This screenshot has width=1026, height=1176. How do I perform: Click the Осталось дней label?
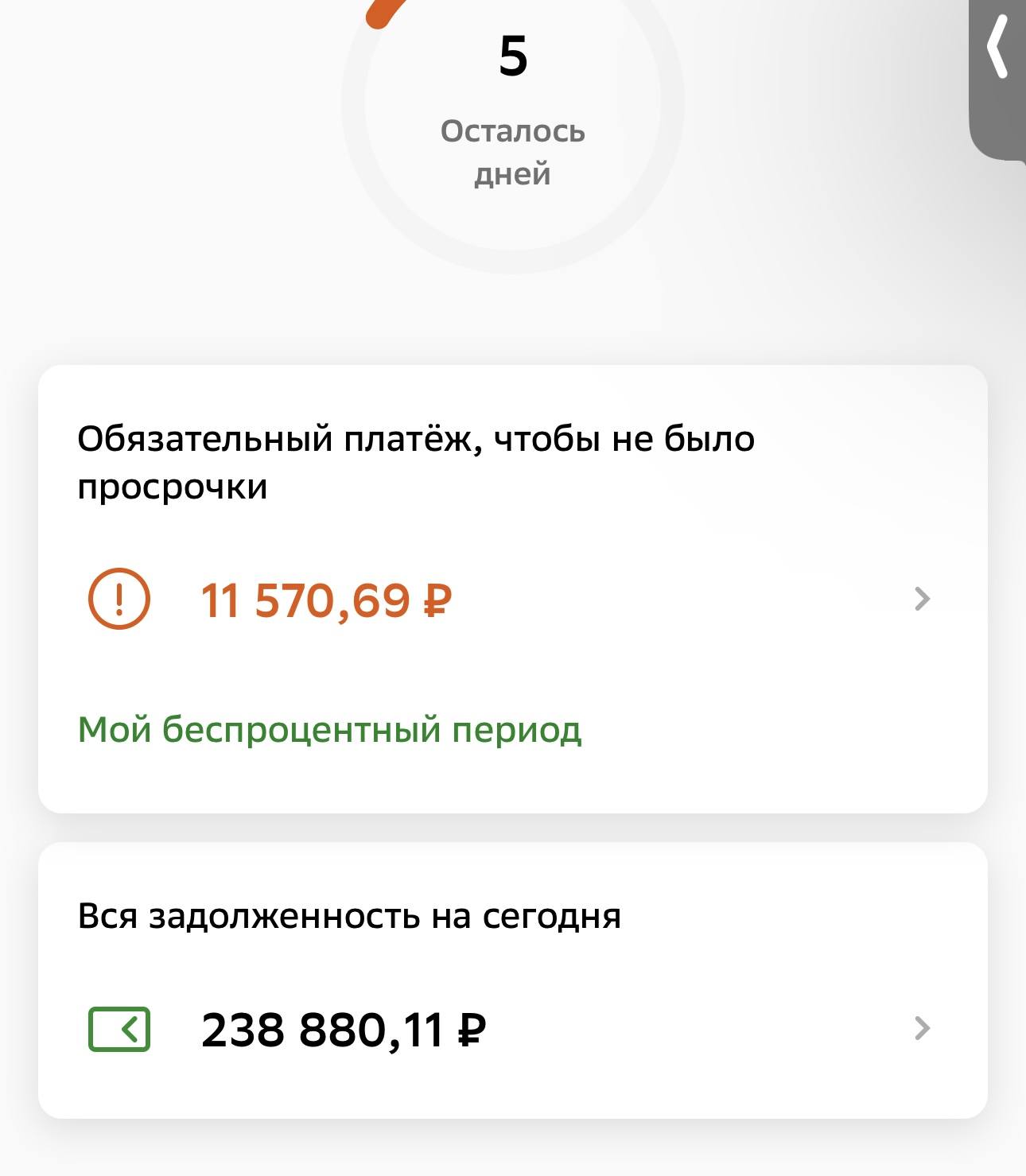511,151
